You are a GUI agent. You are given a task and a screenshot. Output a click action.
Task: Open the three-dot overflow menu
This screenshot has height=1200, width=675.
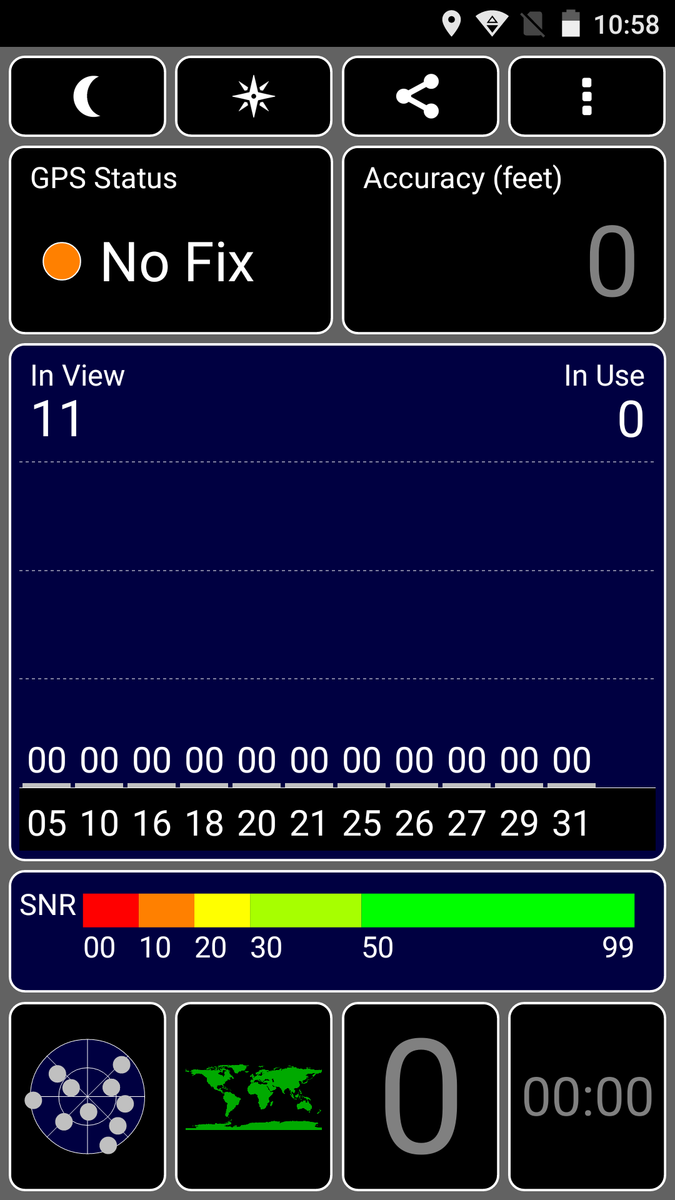(x=587, y=96)
